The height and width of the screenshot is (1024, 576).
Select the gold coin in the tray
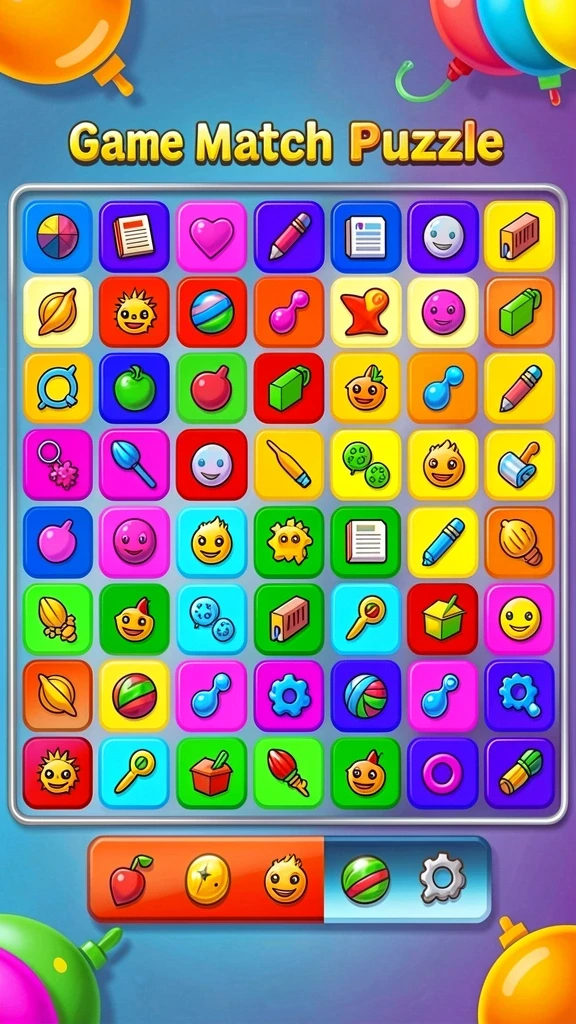[208, 880]
